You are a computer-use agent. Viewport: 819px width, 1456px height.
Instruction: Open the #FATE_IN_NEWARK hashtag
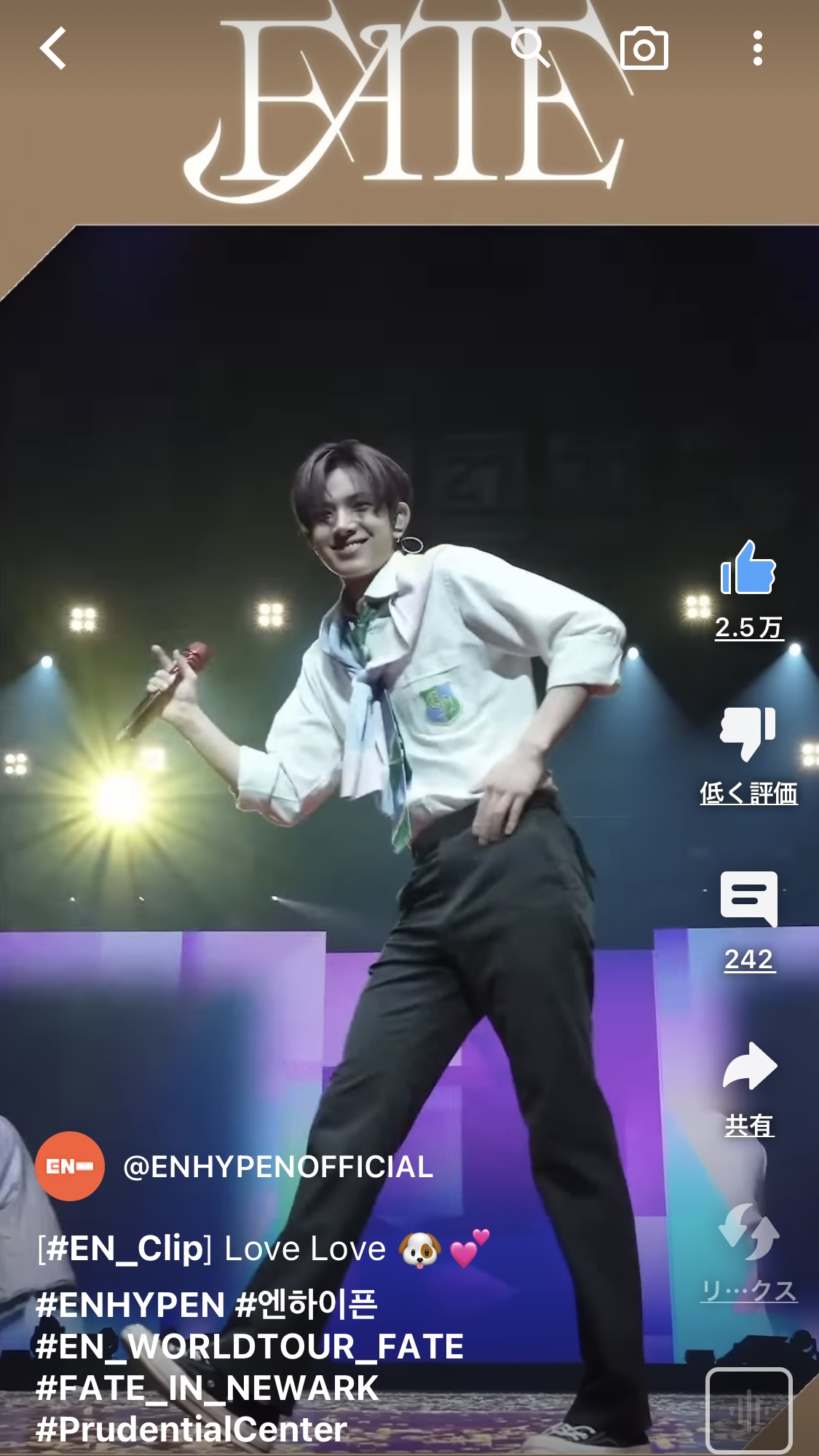[207, 1388]
